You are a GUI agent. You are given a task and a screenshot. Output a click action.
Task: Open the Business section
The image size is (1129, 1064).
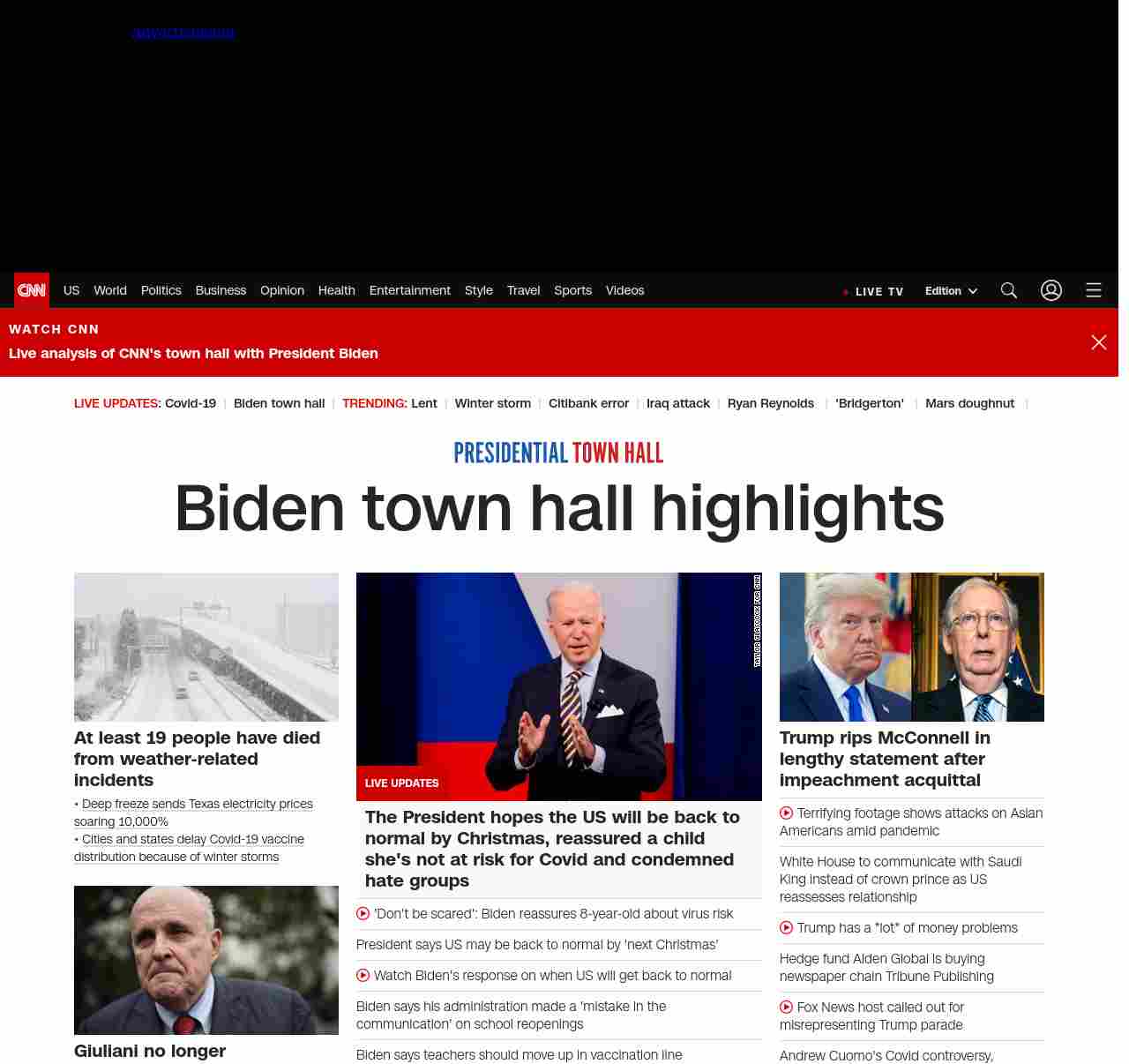tap(221, 290)
